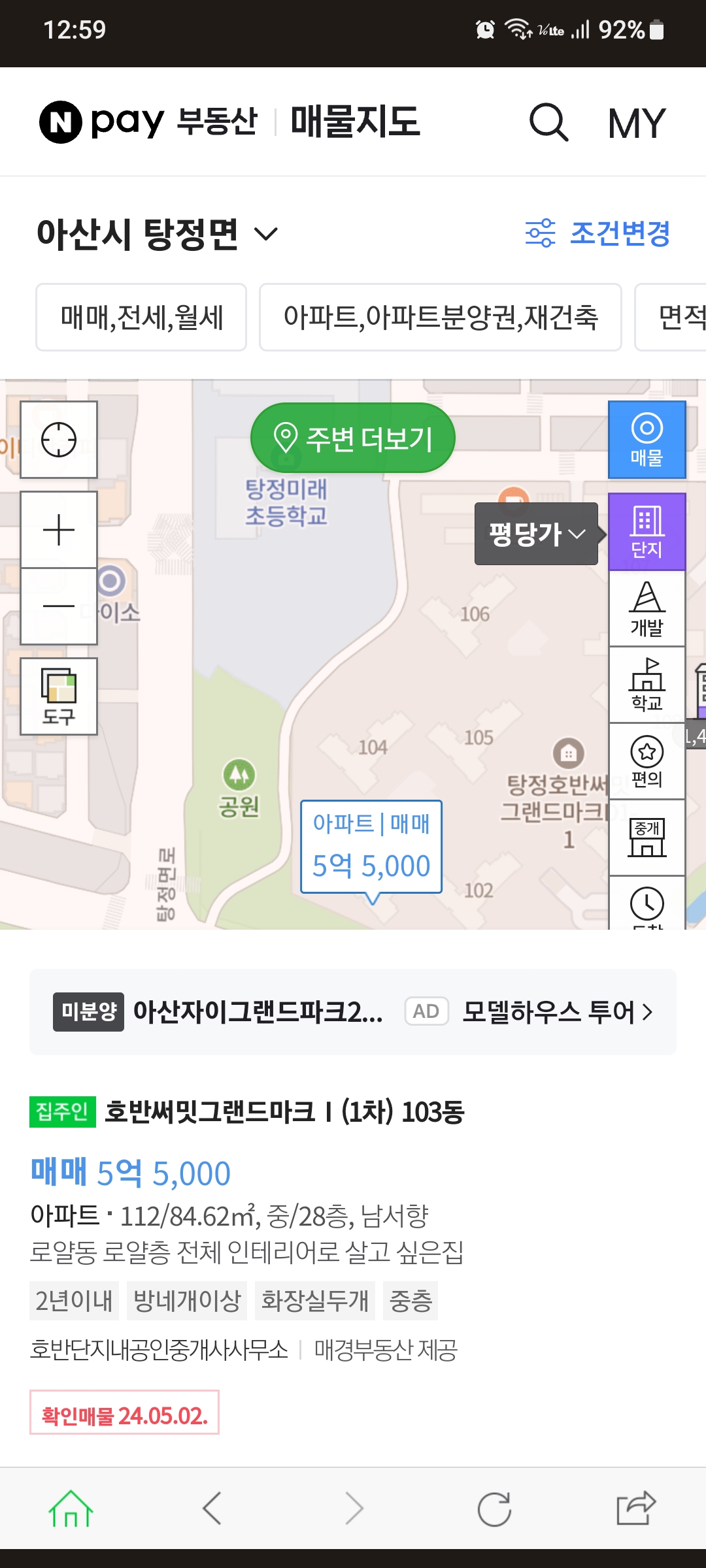This screenshot has height=1568, width=706.
Task: Tap 주변 더보기 button
Action: point(353,438)
